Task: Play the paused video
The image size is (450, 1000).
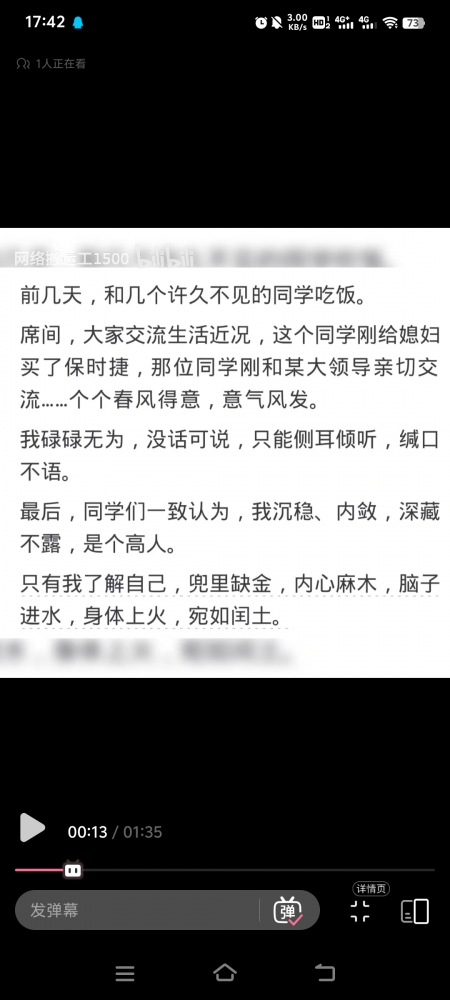Action: 32,828
